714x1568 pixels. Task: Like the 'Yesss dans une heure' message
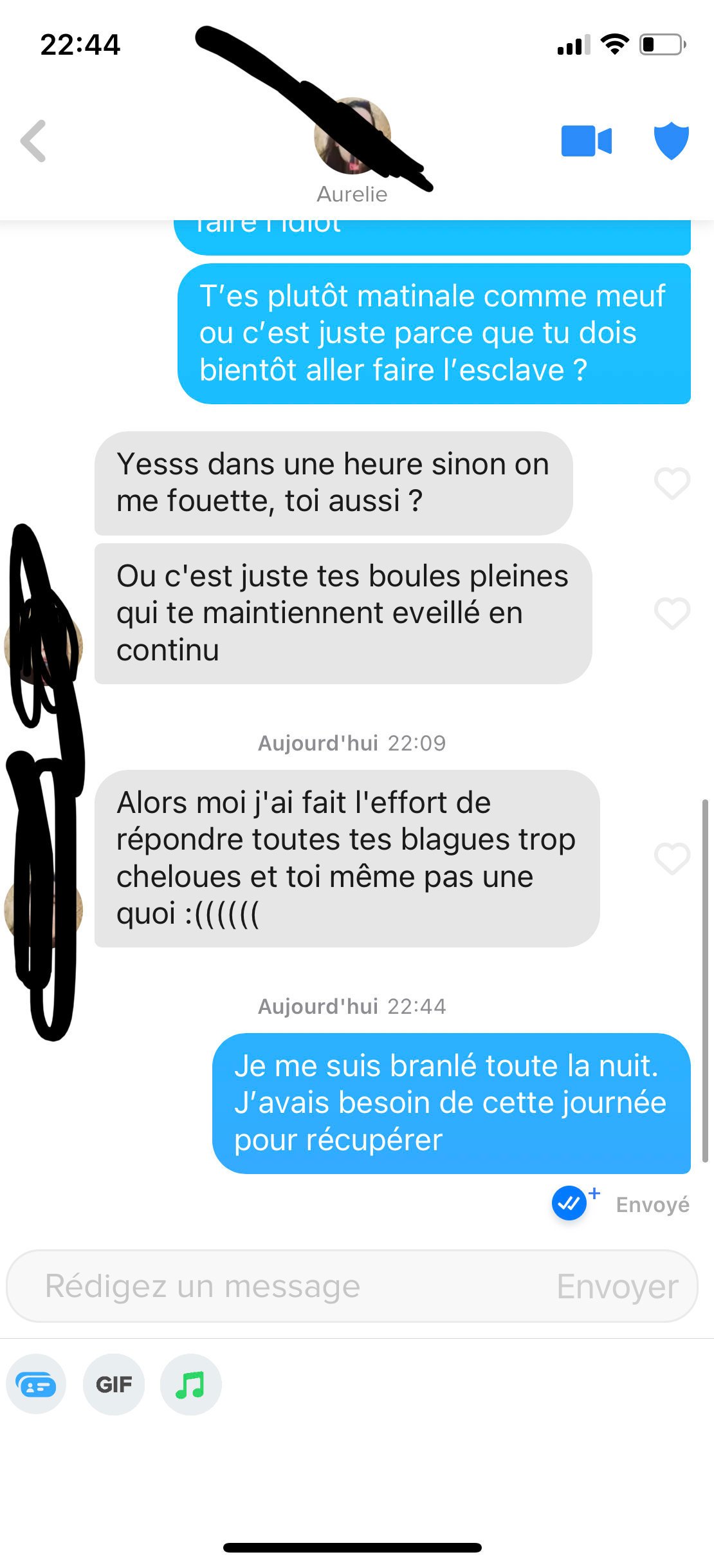(672, 483)
